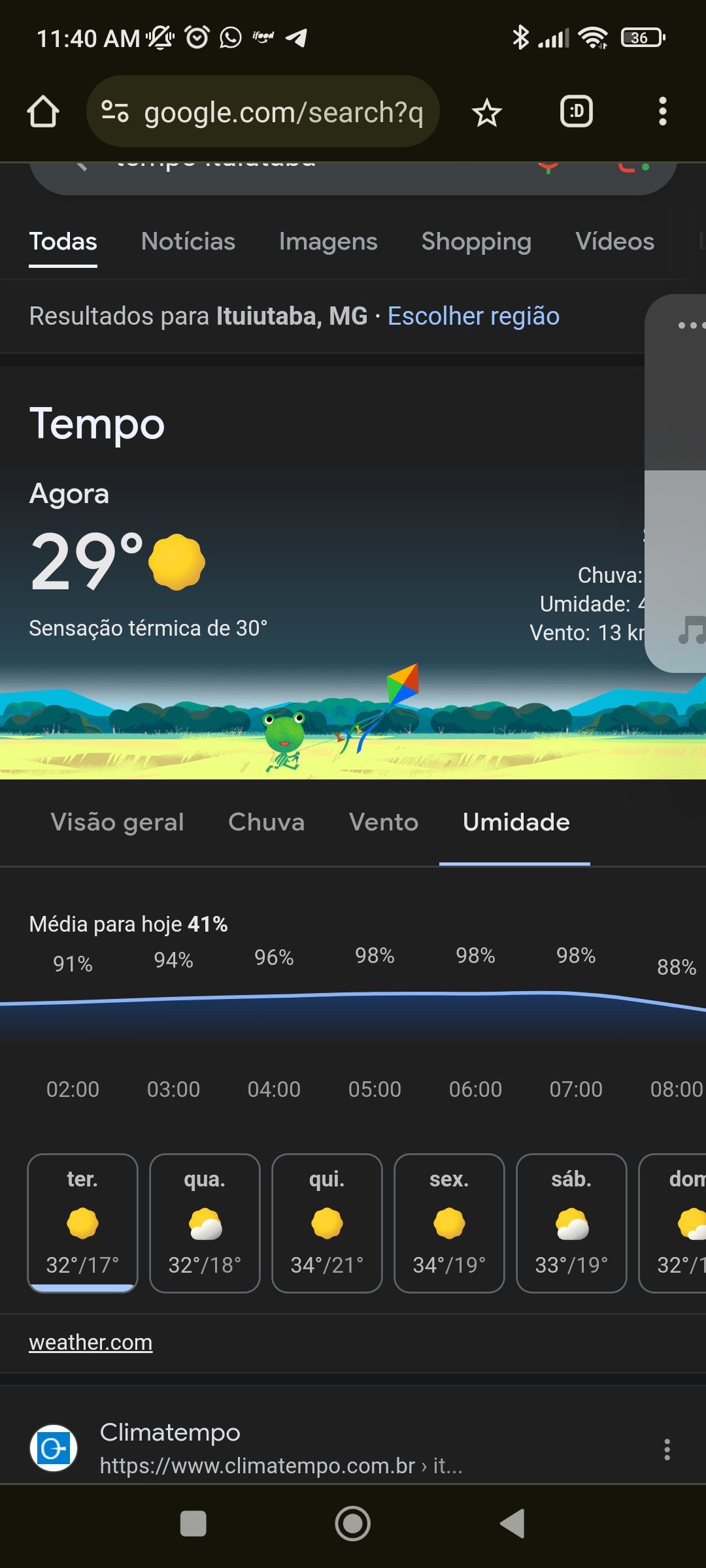Select the sex. forecast card
706x1568 pixels.
(x=449, y=1223)
